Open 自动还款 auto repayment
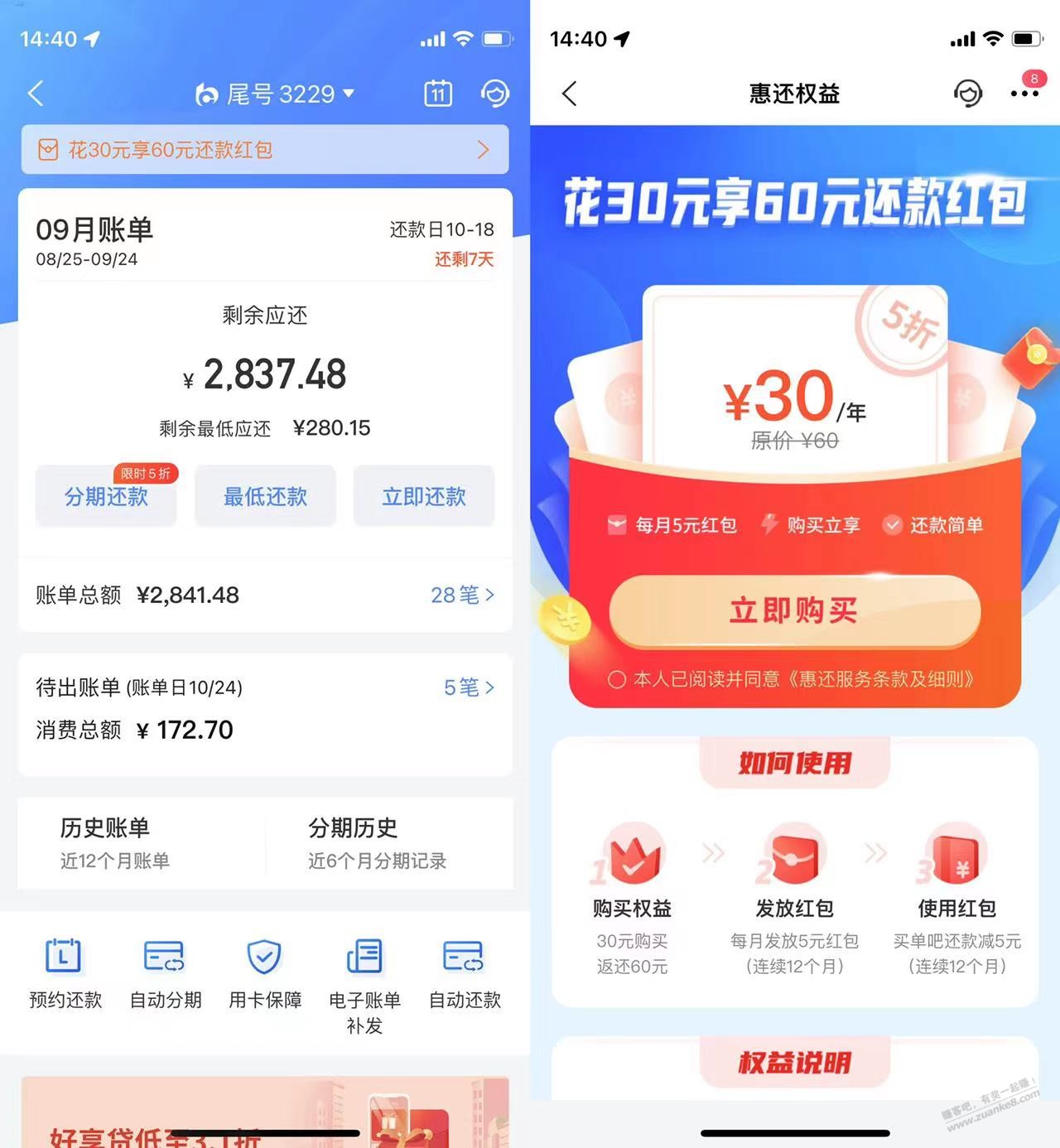The image size is (1060, 1148). coord(465,975)
